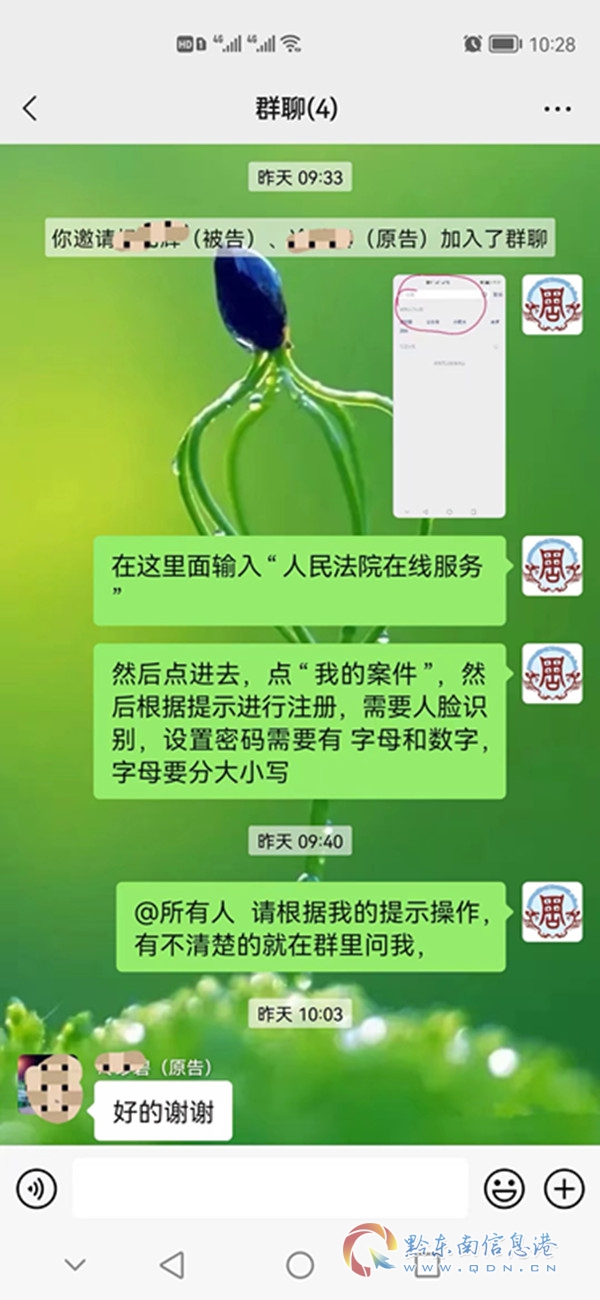
Task: Go back from the group chat
Action: pyautogui.click(x=30, y=108)
